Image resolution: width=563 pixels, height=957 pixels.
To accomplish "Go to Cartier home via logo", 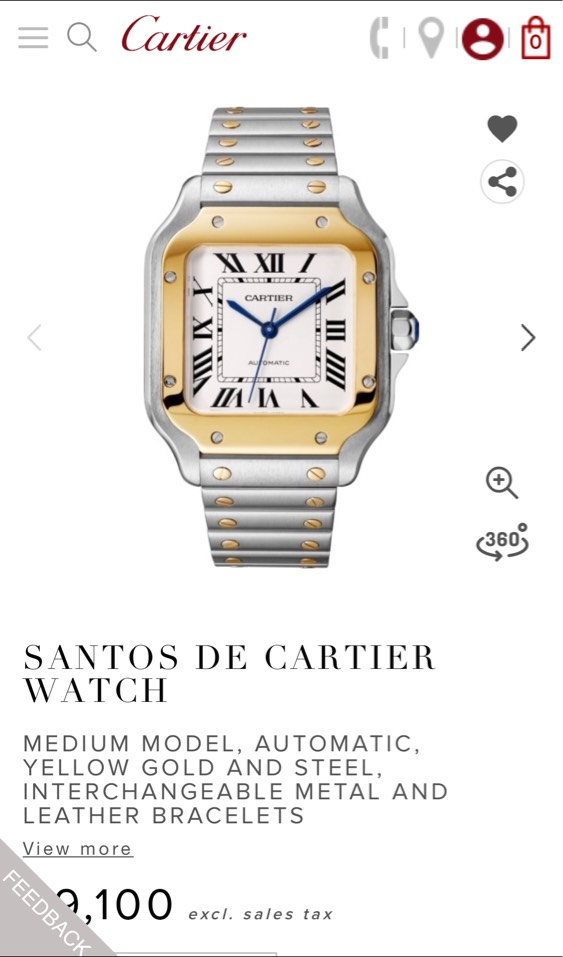I will pyautogui.click(x=184, y=34).
